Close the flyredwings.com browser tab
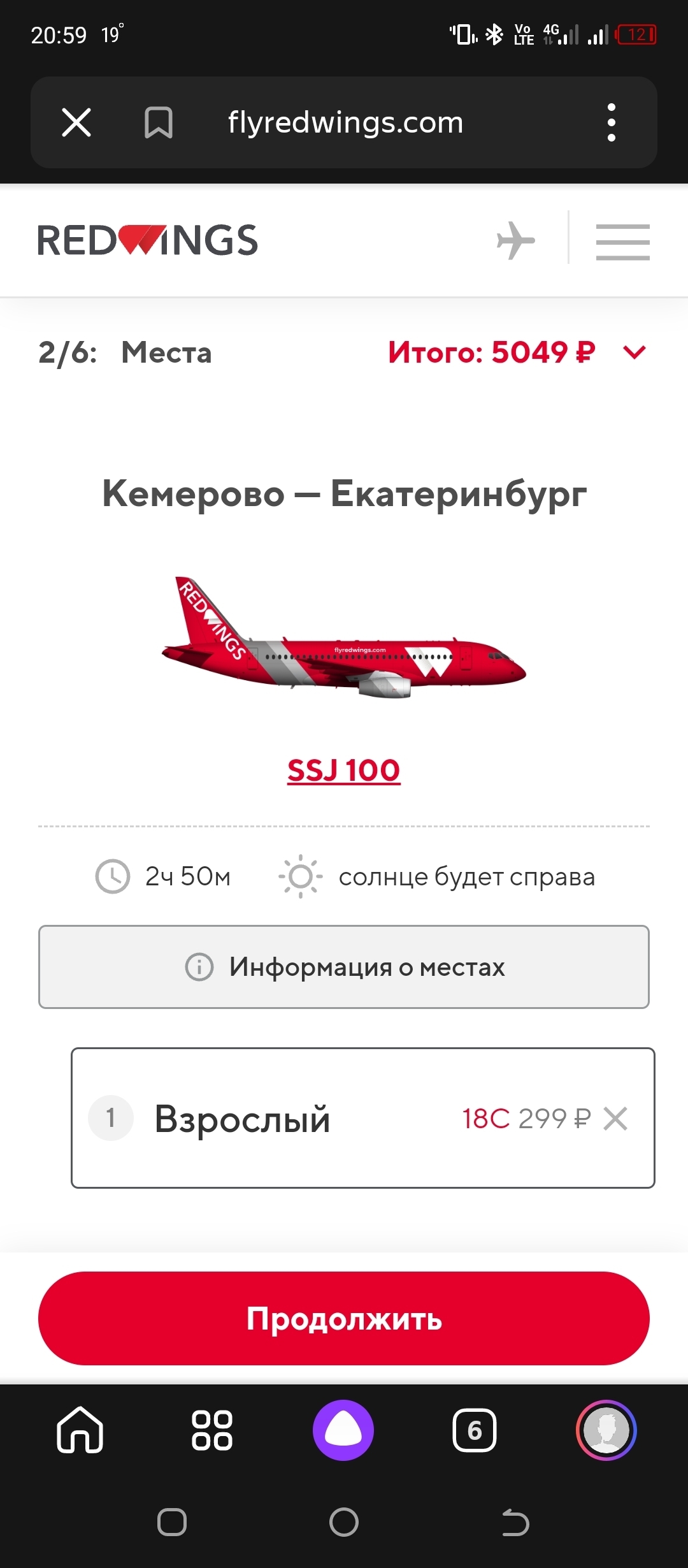 76,122
